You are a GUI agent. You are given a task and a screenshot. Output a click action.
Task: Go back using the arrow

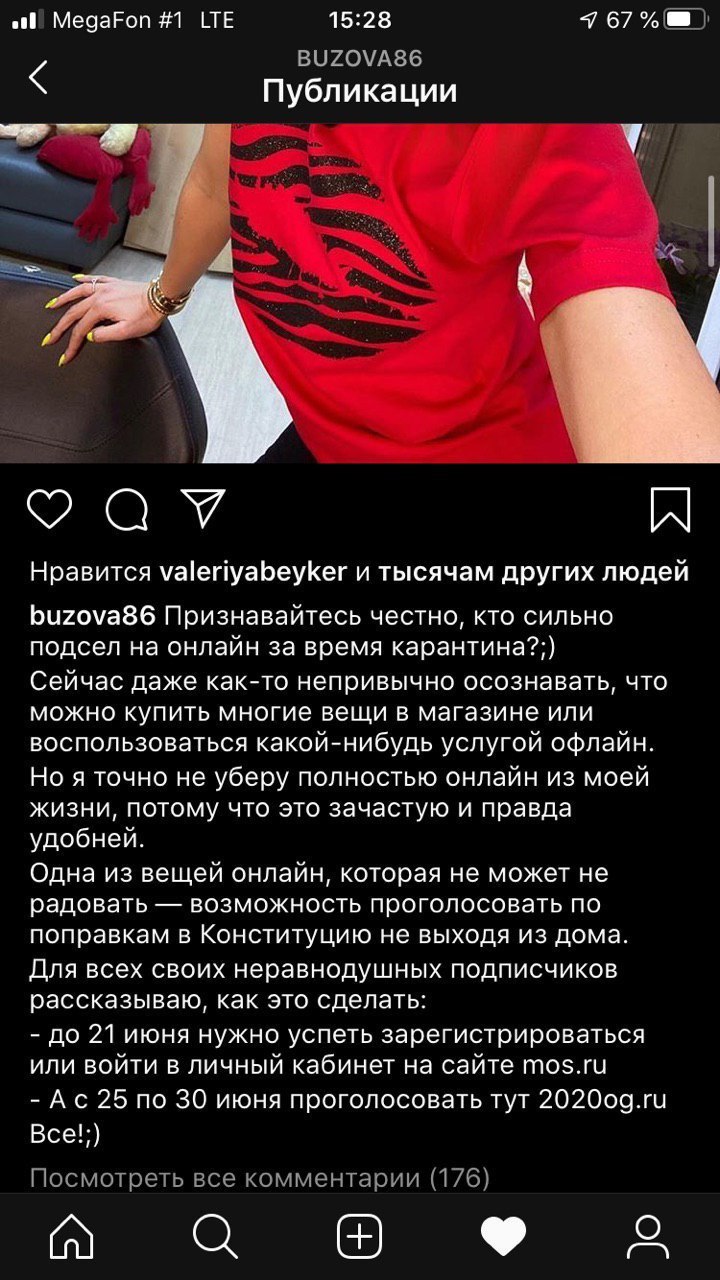[38, 77]
